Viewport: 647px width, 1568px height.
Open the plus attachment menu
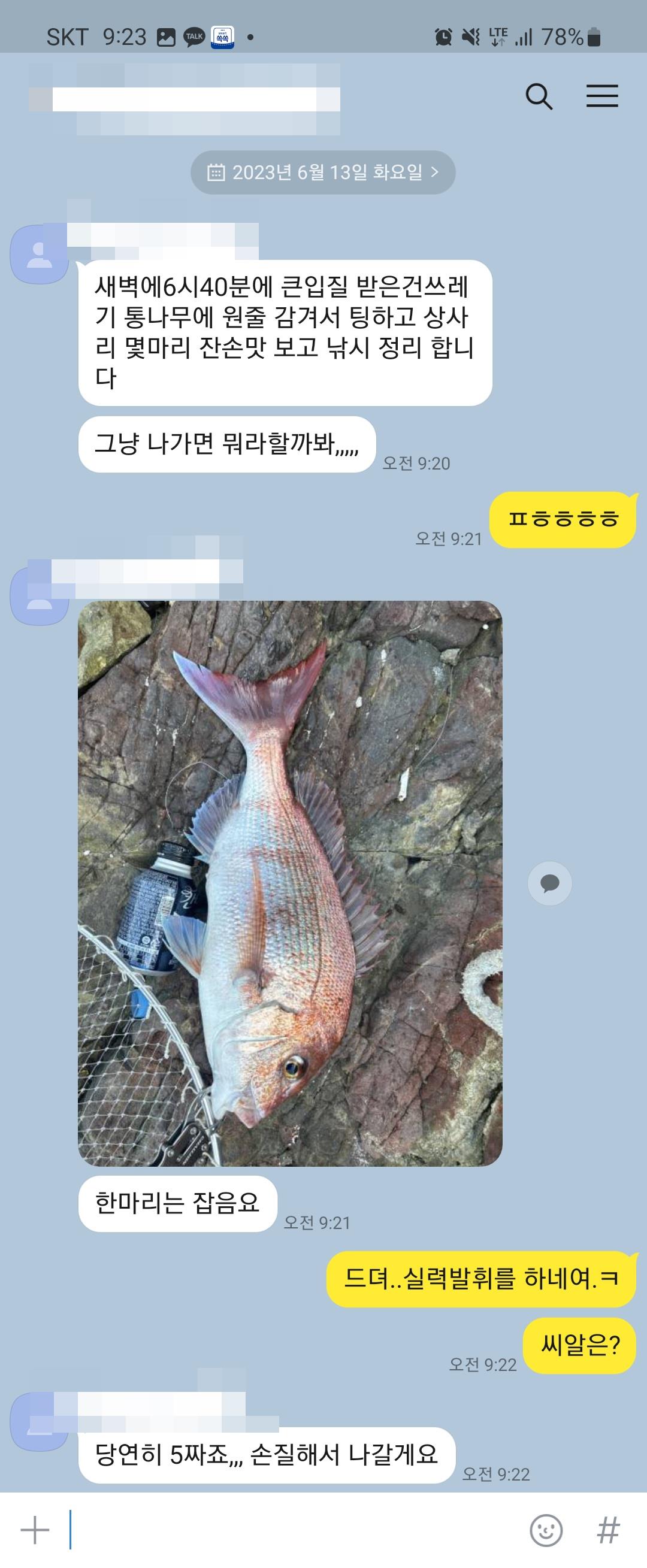(x=35, y=1530)
